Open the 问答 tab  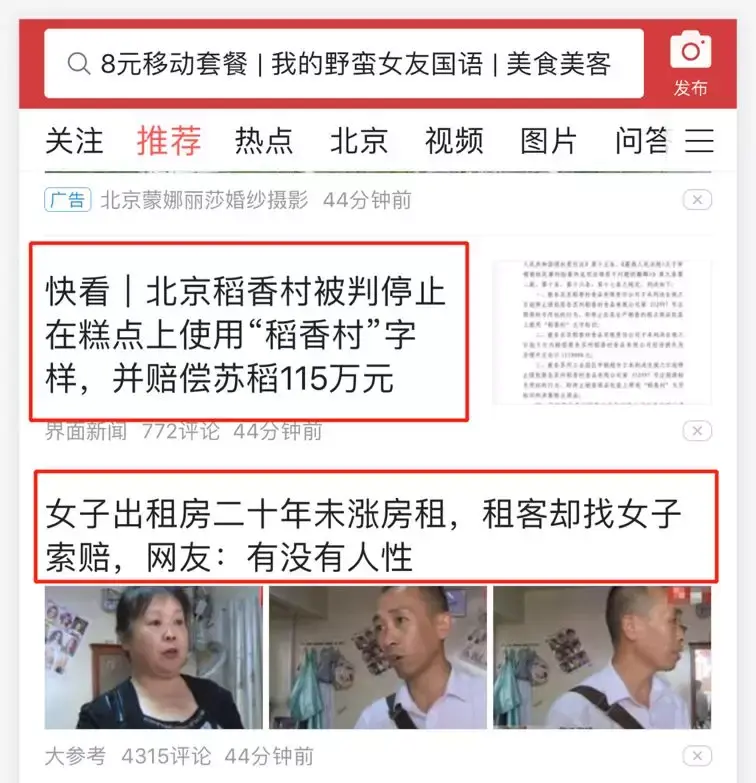click(x=641, y=141)
